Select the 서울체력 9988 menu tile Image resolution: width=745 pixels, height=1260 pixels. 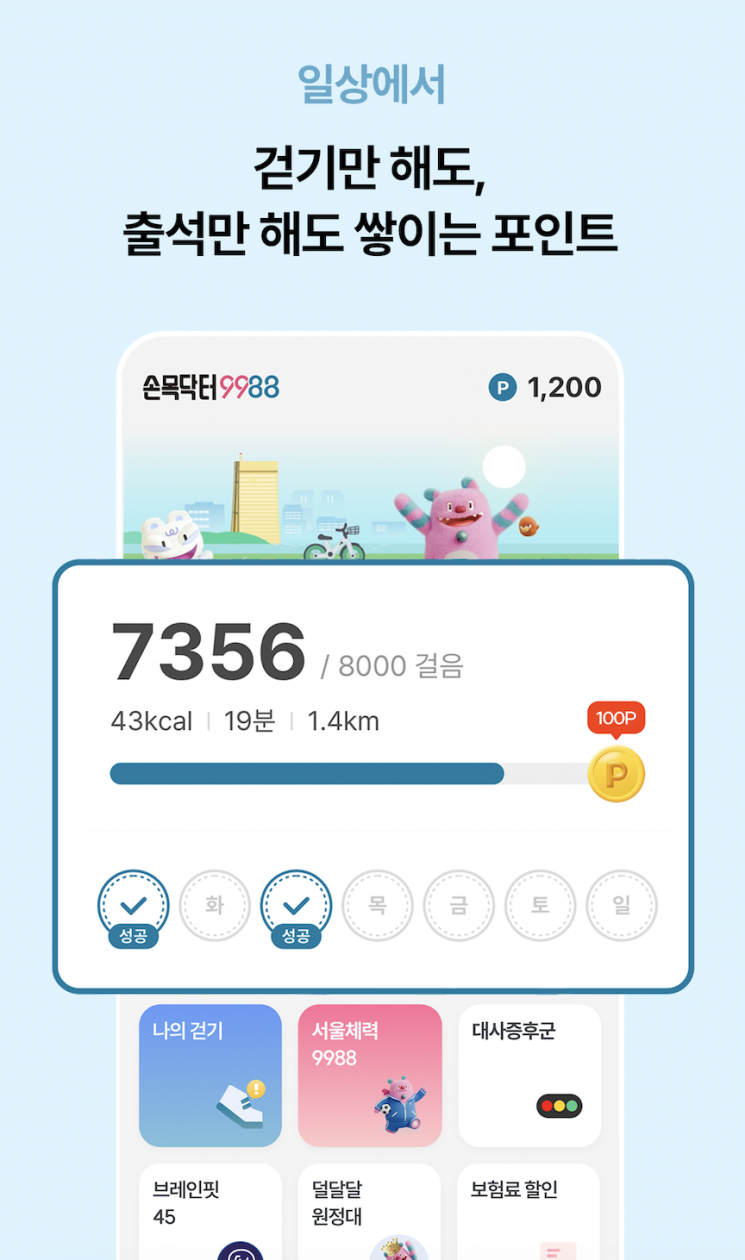[370, 1075]
